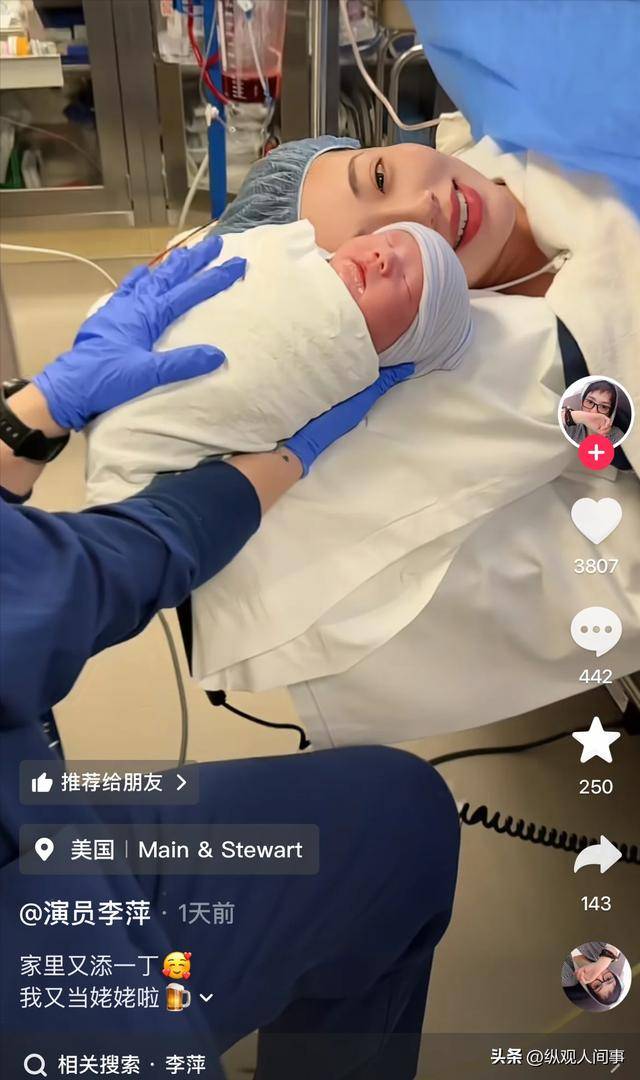Screen dimensions: 640x1080
Task: Share this video via arrow icon
Action: (597, 856)
